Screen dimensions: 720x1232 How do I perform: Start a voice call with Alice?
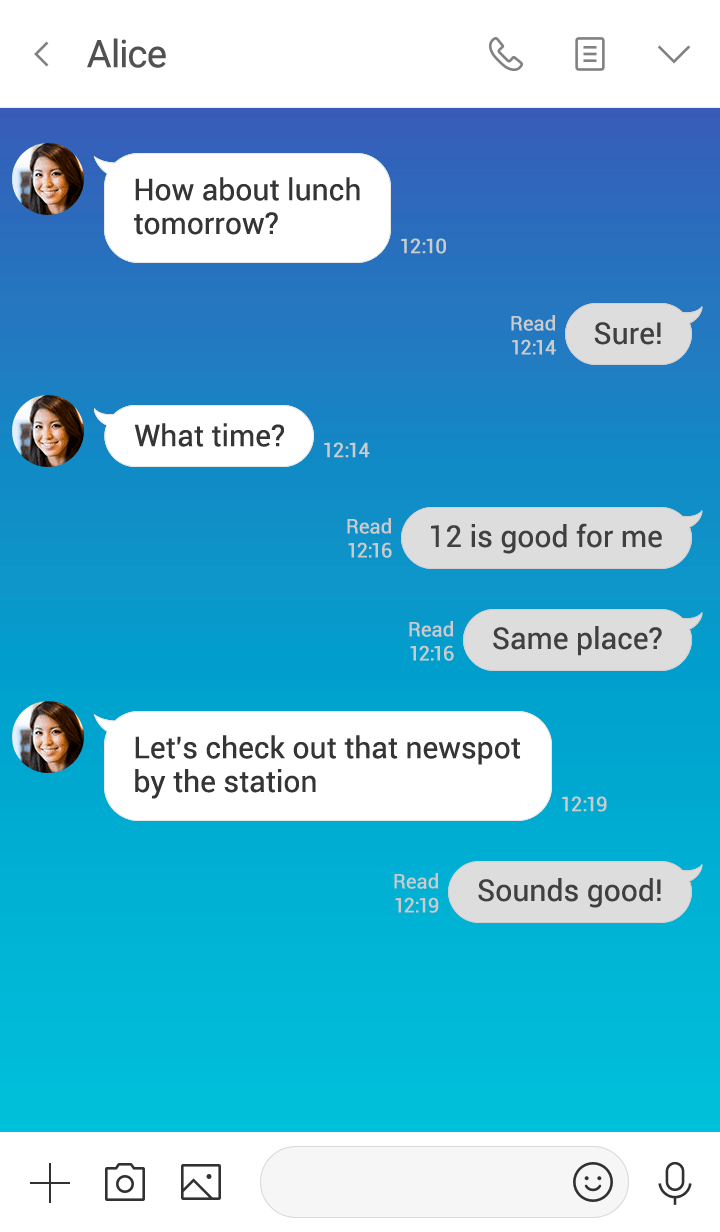(x=505, y=54)
